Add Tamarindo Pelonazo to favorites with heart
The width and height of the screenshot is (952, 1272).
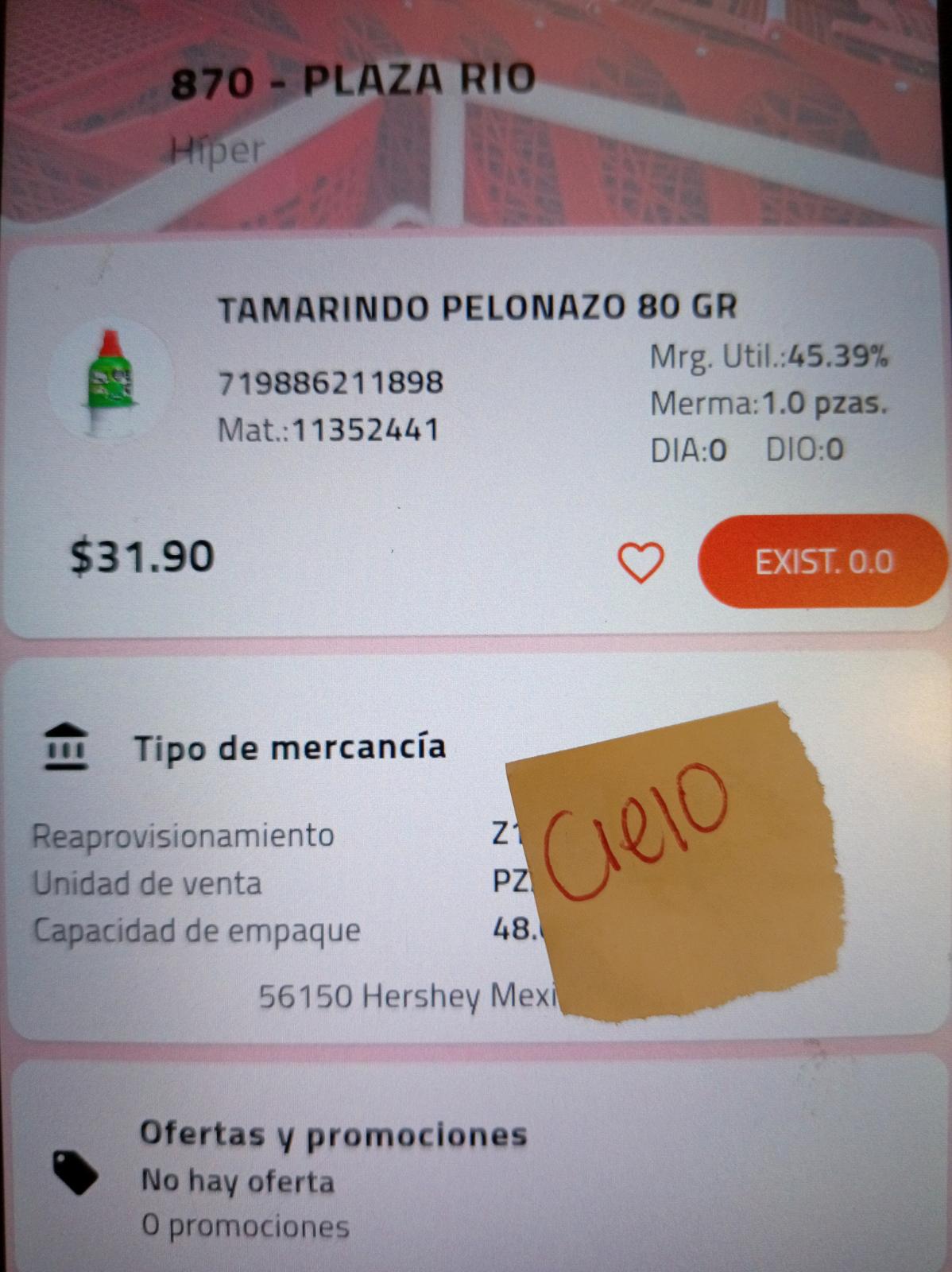click(640, 563)
